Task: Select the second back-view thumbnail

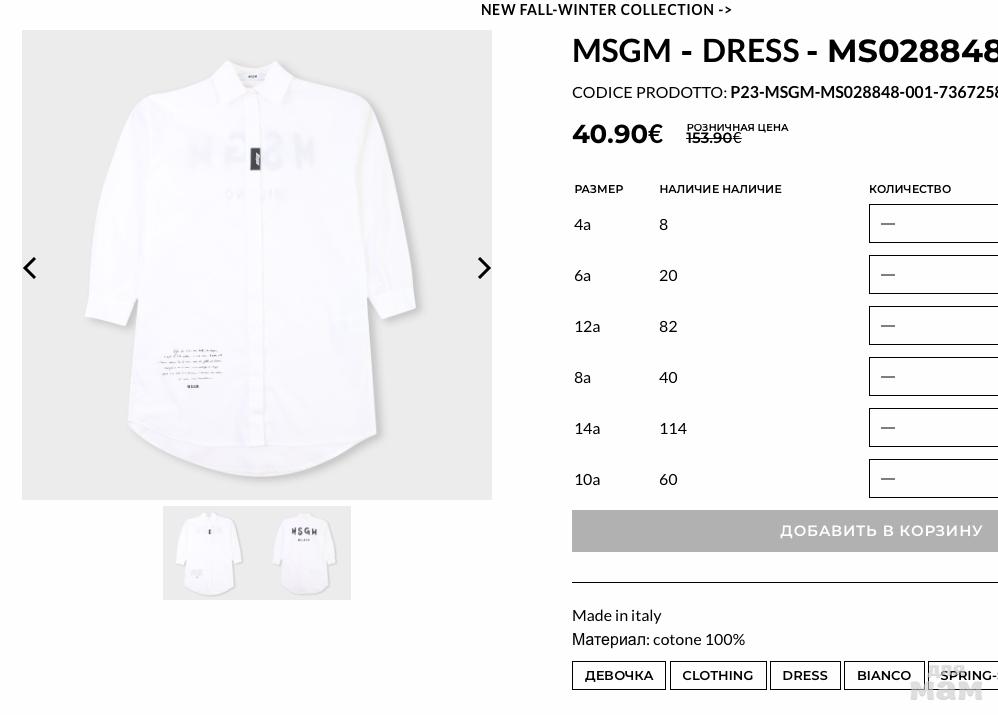Action: (x=304, y=553)
